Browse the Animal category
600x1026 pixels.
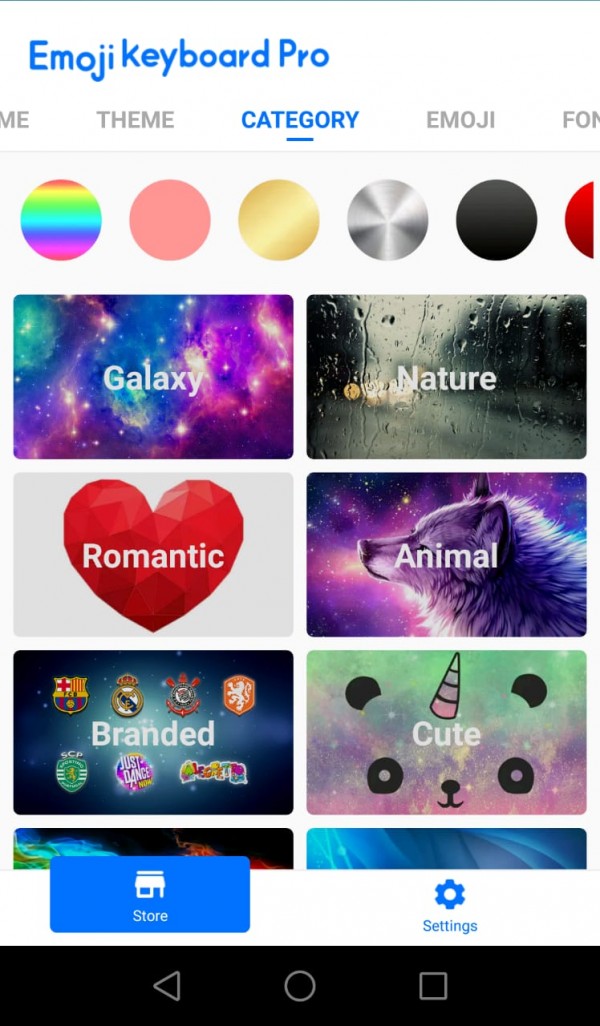(446, 555)
